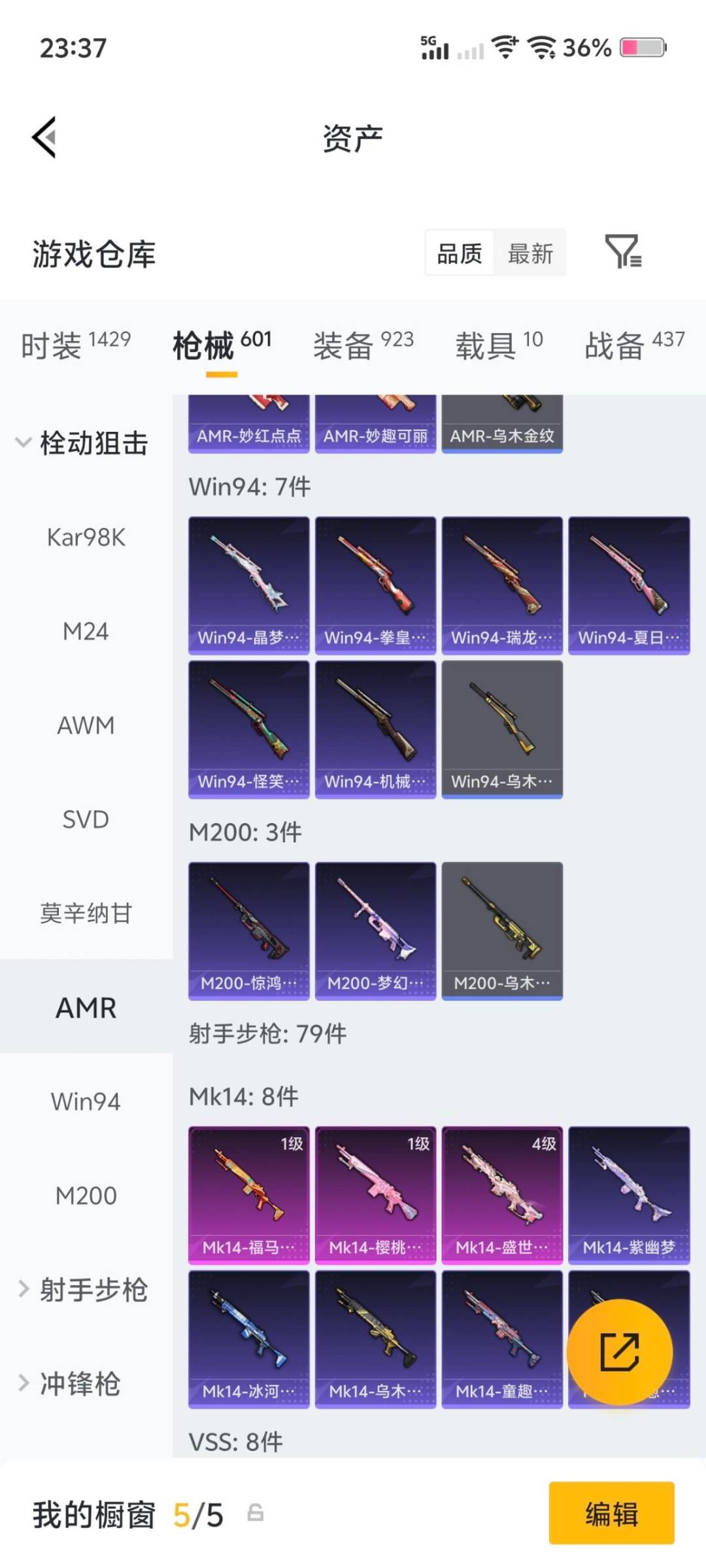Select the Win94-乌木 skin thumbnail icon
The image size is (706, 1568).
click(502, 725)
